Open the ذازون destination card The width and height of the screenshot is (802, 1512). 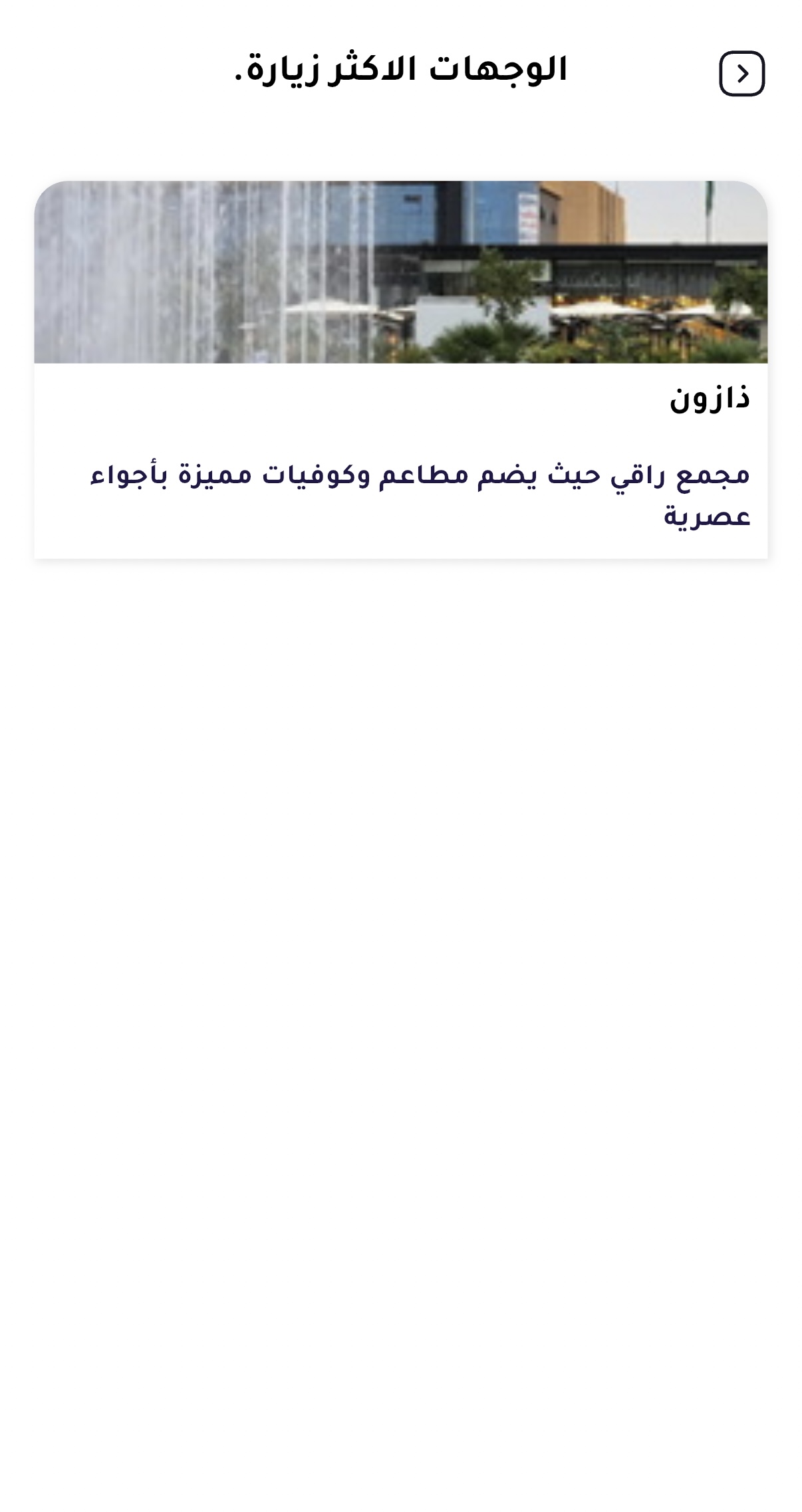pyautogui.click(x=401, y=370)
